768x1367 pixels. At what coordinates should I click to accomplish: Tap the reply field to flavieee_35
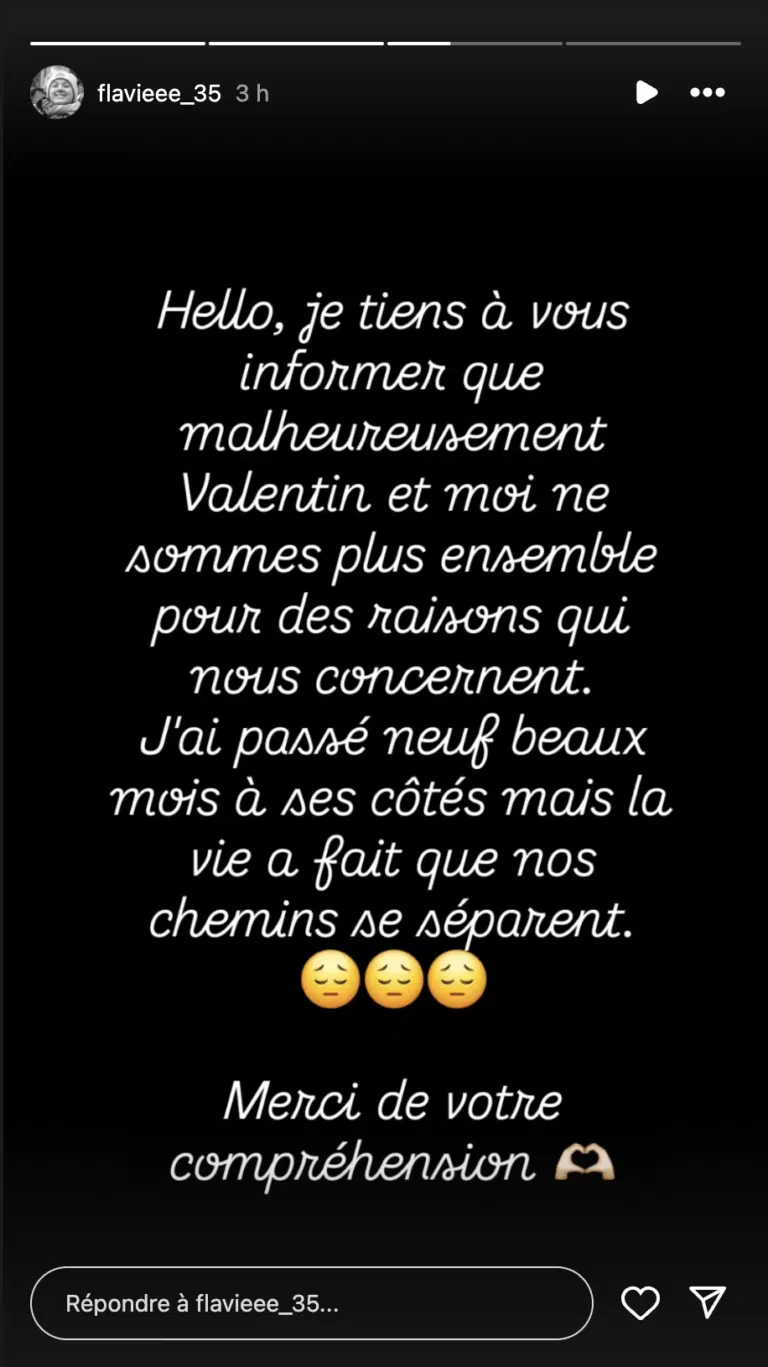point(312,1303)
